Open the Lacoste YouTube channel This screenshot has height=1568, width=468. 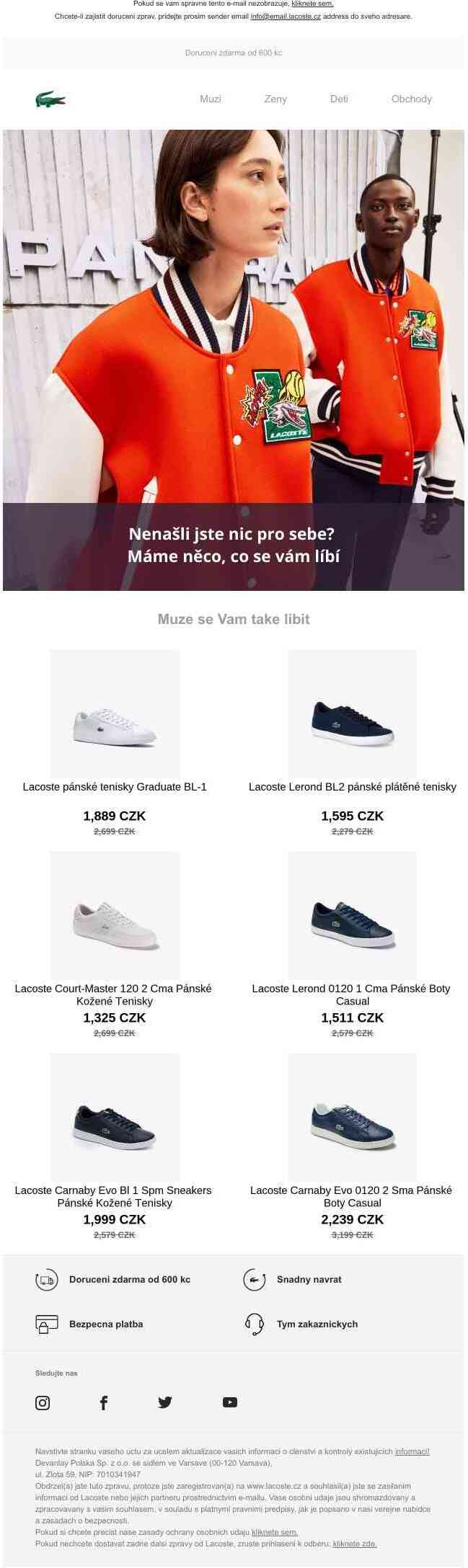[230, 1402]
